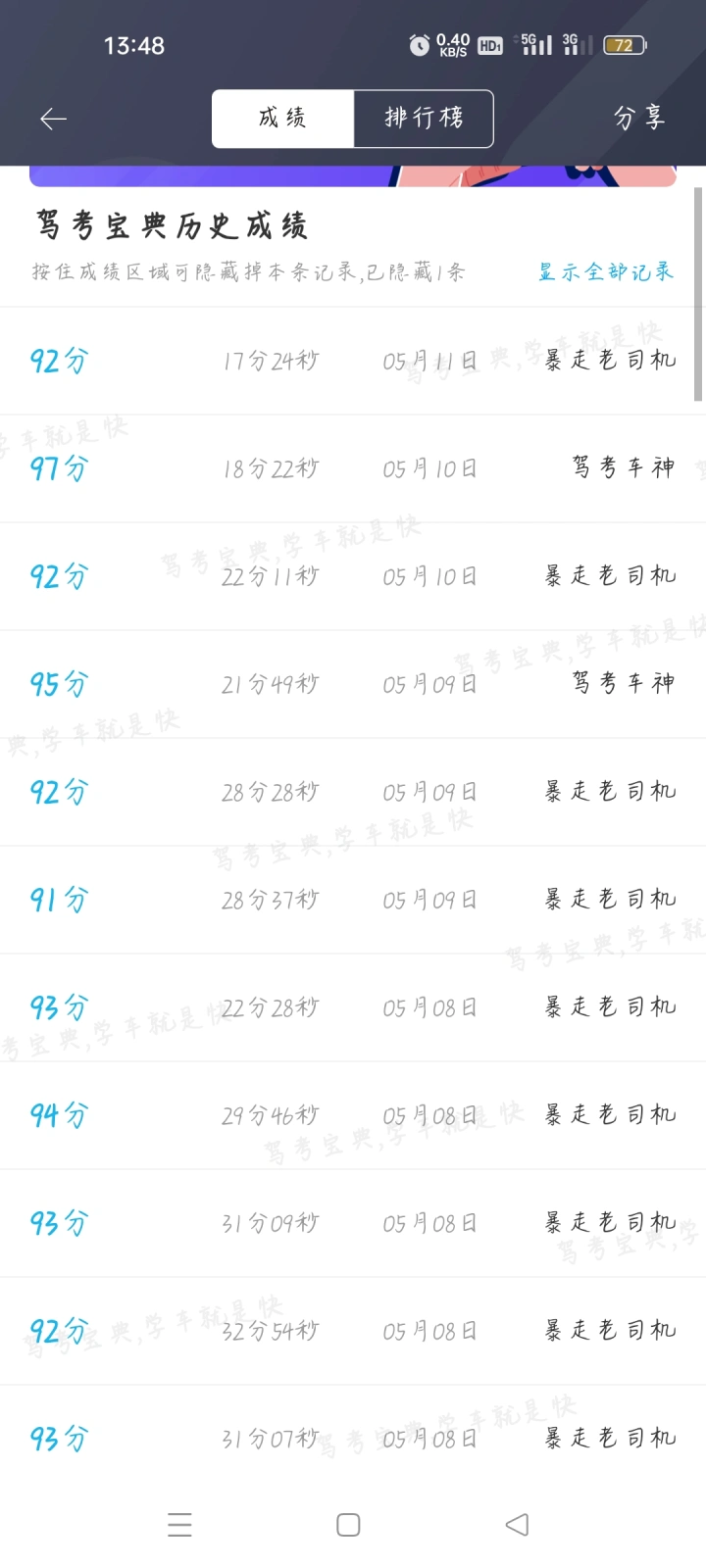
Task: Open the 94分 record with 29分46秒
Action: (353, 1115)
